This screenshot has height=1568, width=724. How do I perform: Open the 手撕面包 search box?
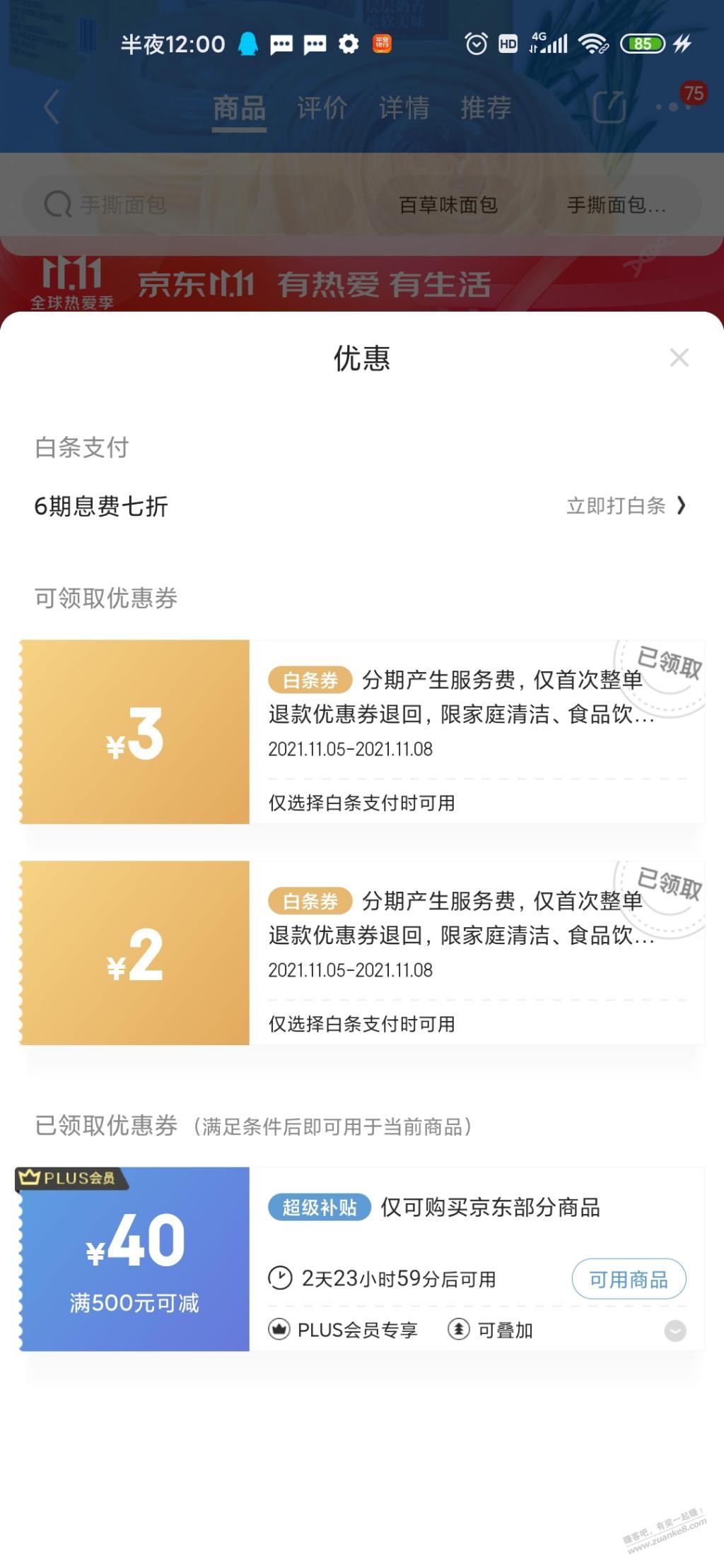point(177,205)
